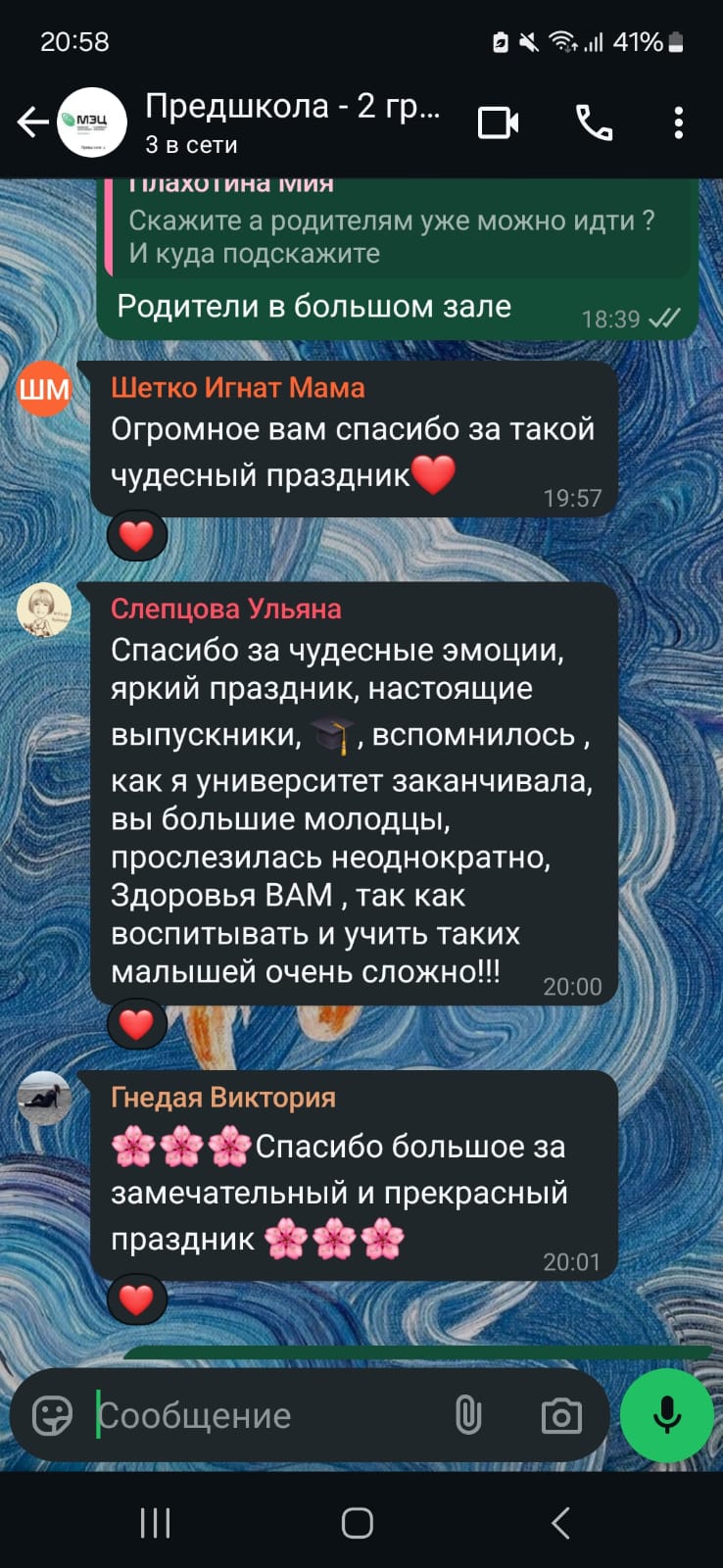
Task: Start a voice call
Action: click(x=594, y=122)
